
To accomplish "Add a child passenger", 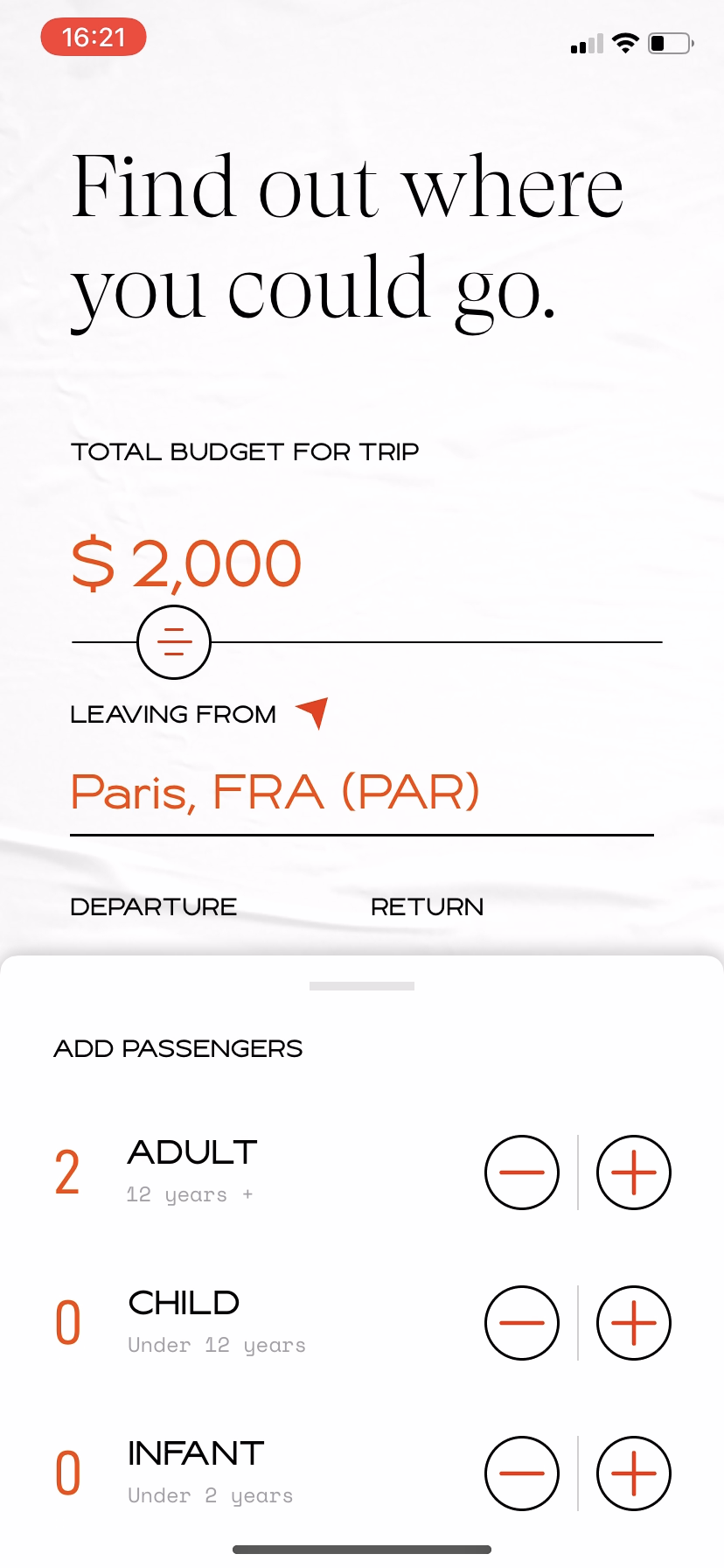I will coord(633,1323).
